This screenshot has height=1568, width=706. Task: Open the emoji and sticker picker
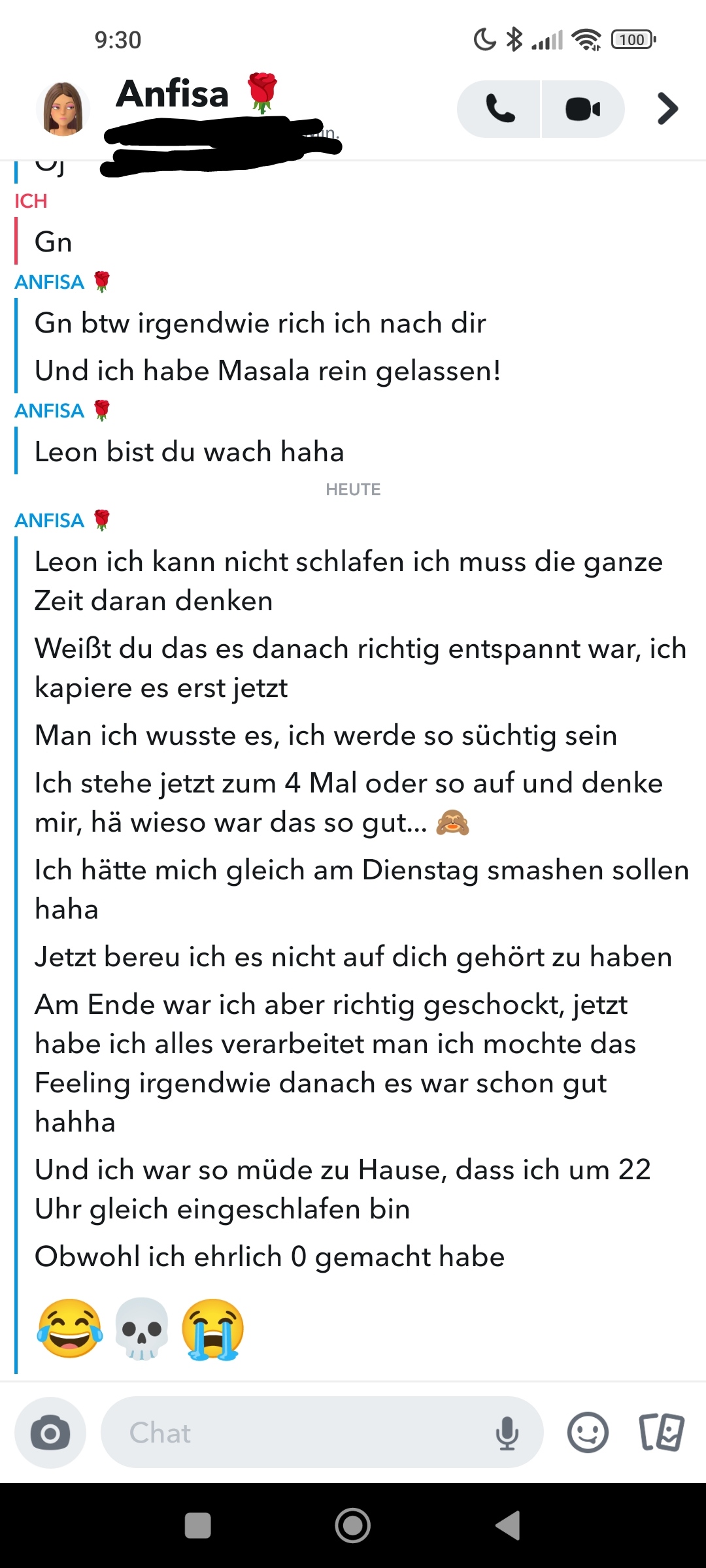pos(588,1433)
